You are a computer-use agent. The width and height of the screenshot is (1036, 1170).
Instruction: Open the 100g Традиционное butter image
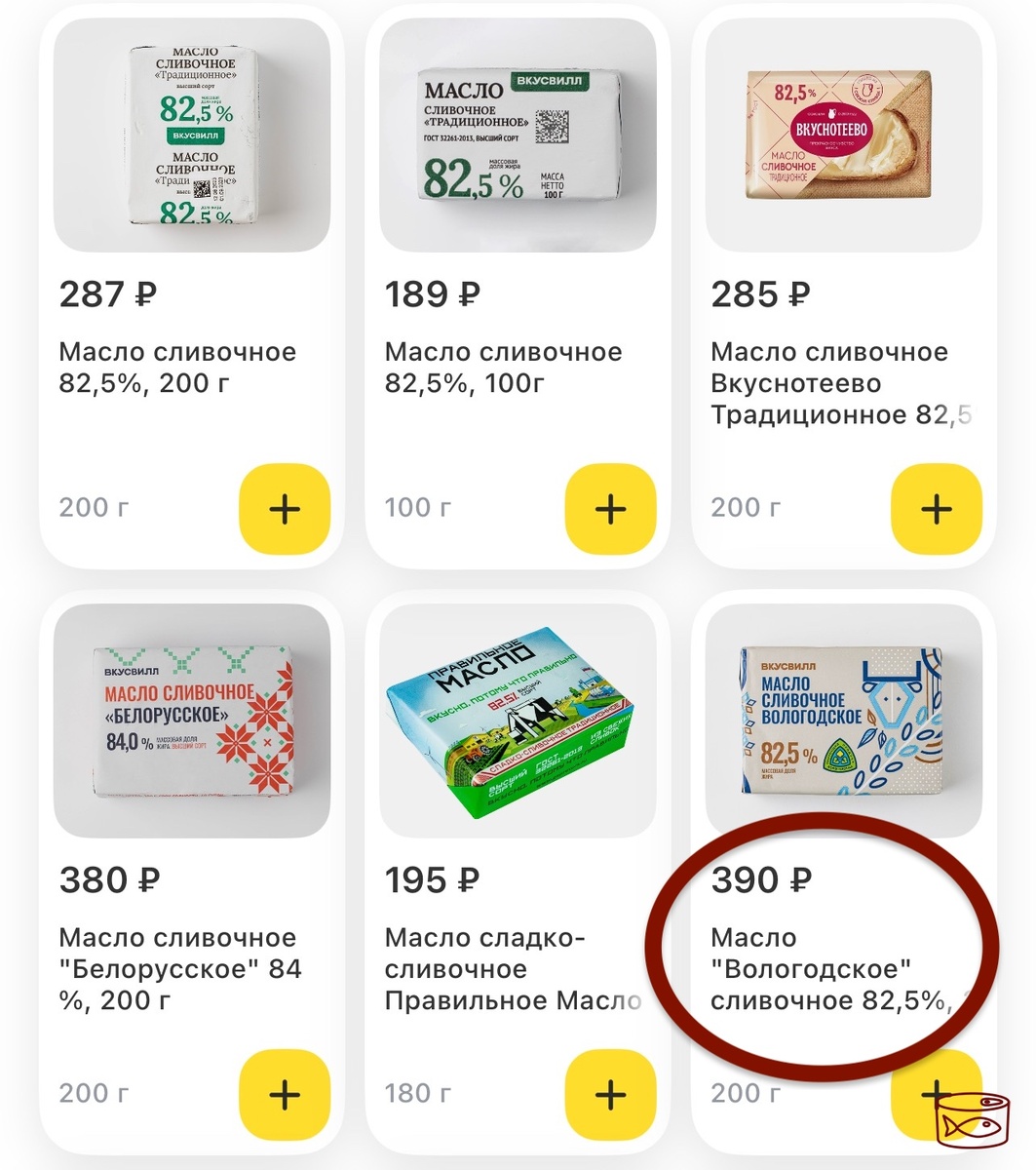pyautogui.click(x=518, y=134)
